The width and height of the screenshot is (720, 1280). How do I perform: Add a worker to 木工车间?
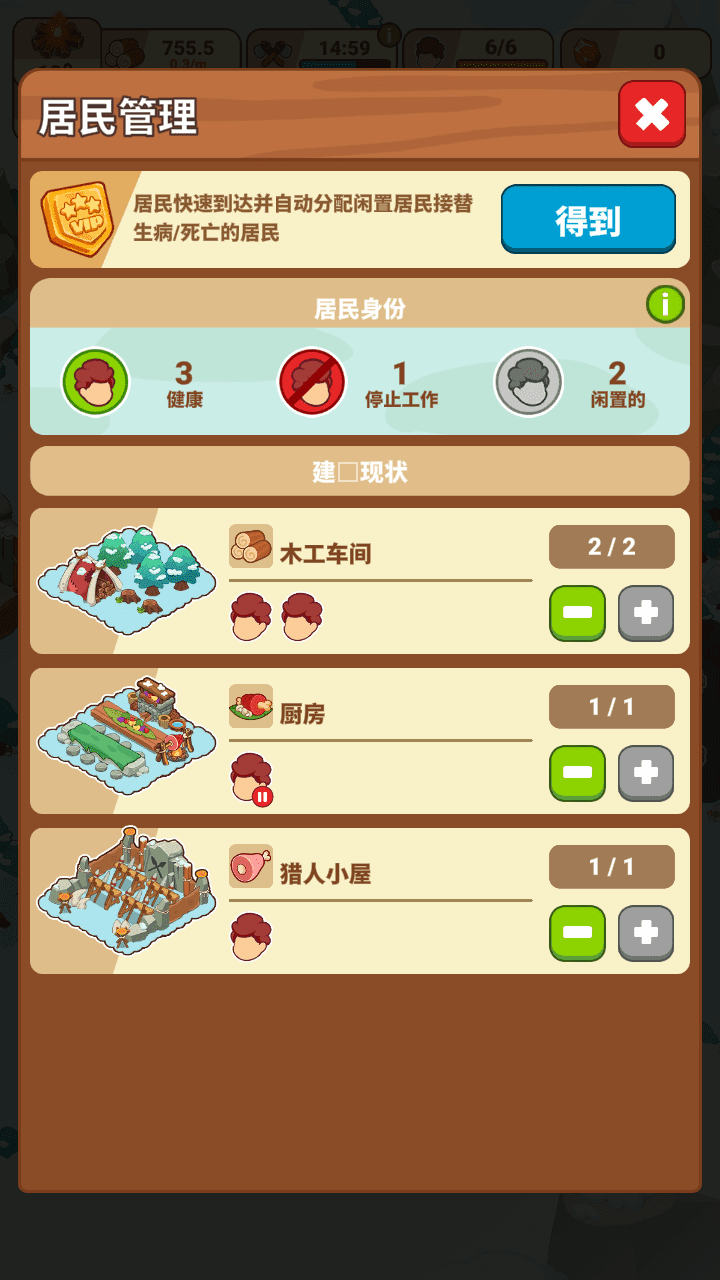coord(645,612)
